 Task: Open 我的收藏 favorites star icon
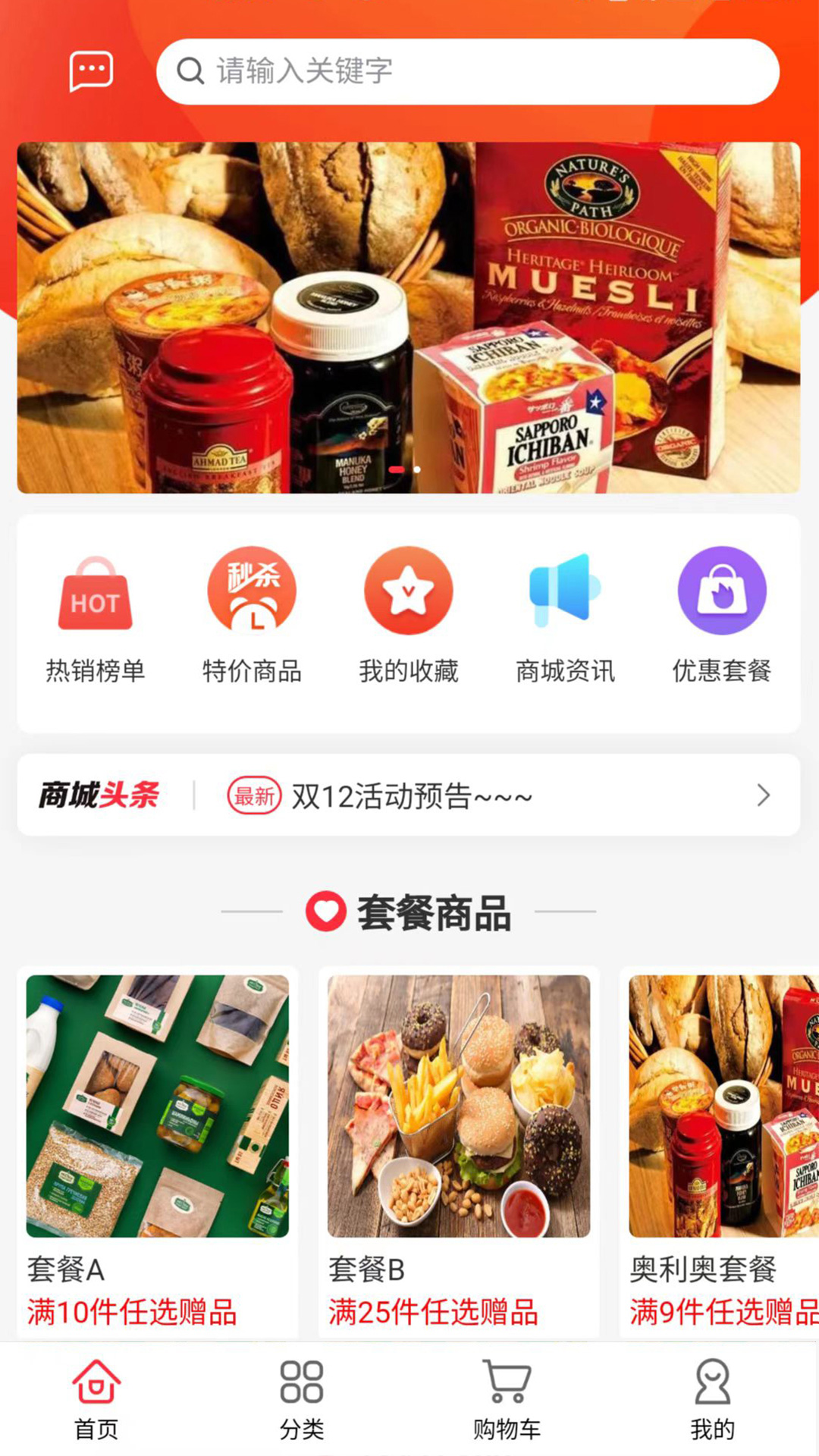click(409, 591)
